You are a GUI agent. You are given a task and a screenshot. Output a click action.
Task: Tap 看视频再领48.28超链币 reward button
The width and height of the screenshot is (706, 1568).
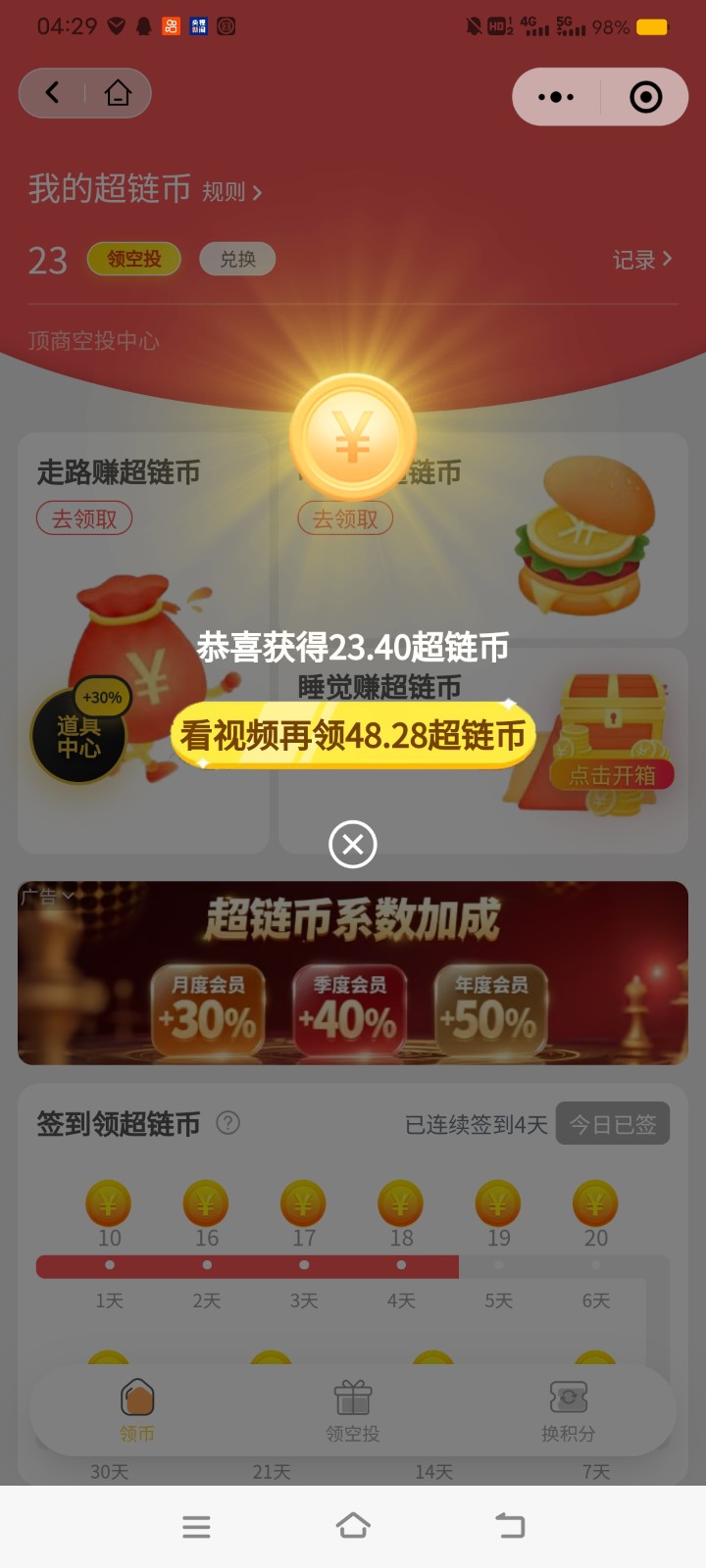point(352,736)
